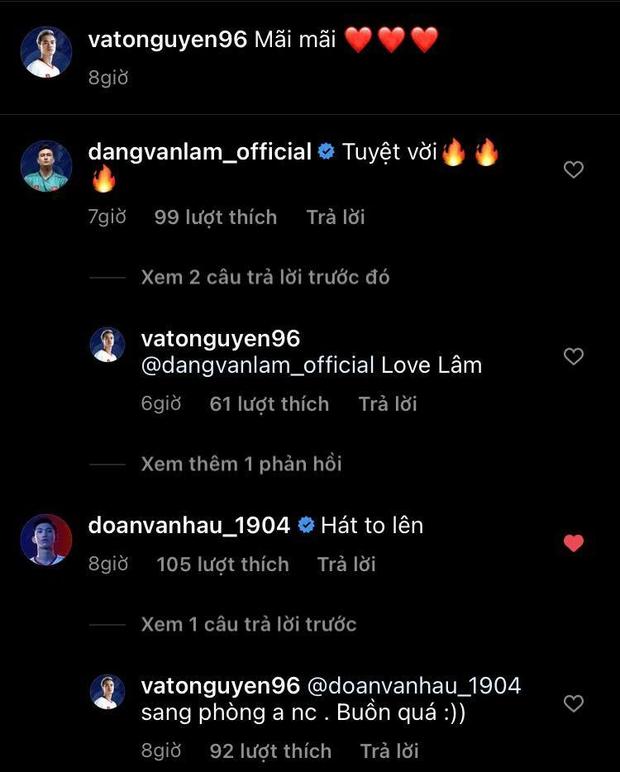Open the @dangvanlam_official mention in the reply
Screen dimensions: 620x772
coord(258,365)
